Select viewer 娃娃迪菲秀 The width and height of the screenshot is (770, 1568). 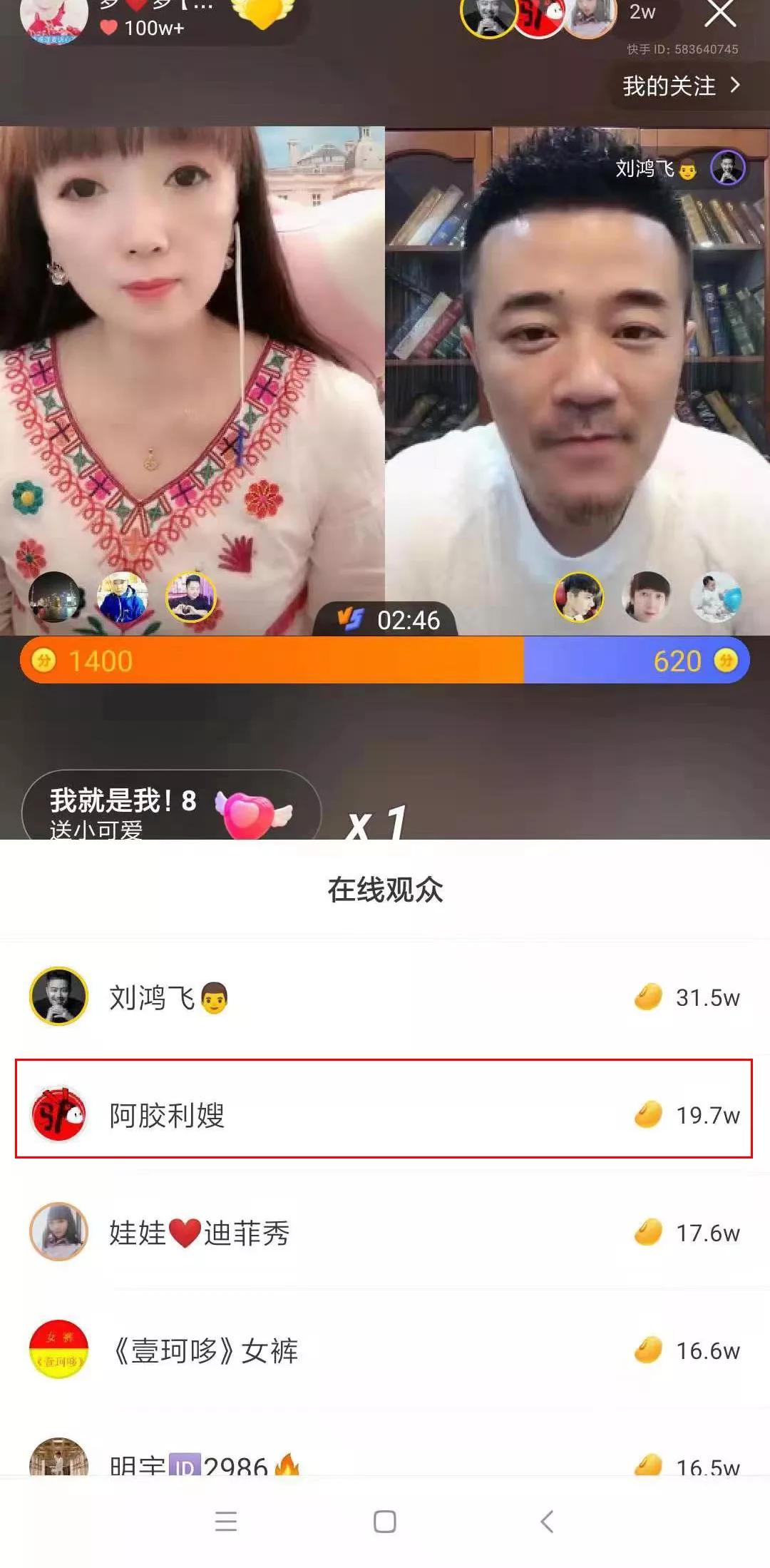[x=384, y=1232]
